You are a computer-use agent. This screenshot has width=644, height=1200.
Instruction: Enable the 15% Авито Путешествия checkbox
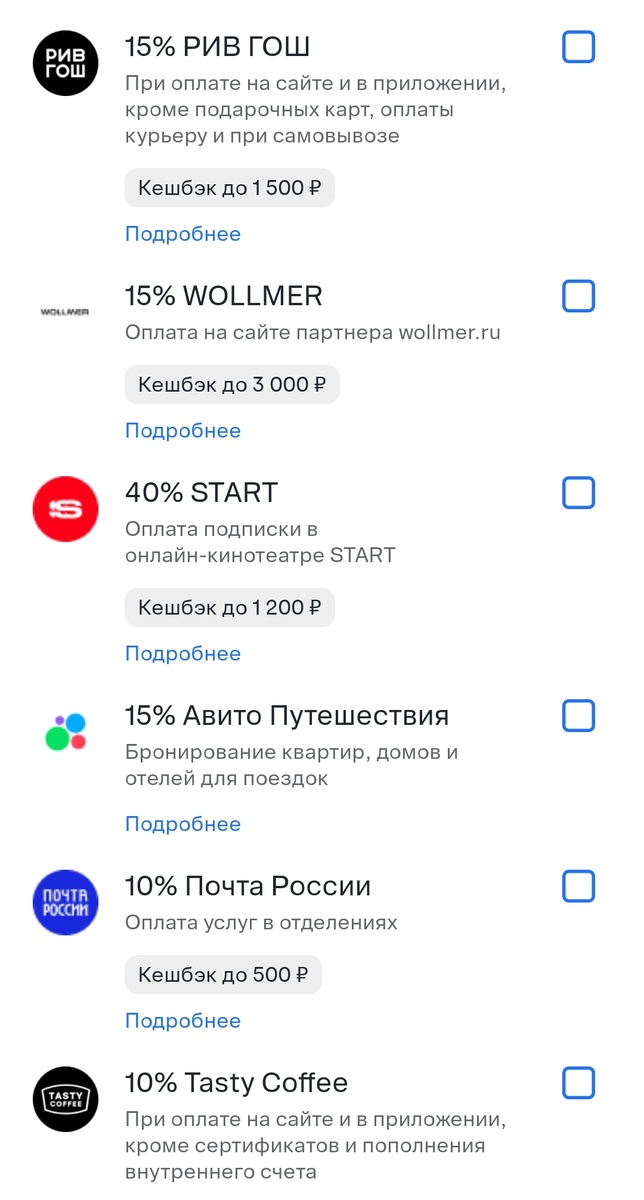click(579, 716)
